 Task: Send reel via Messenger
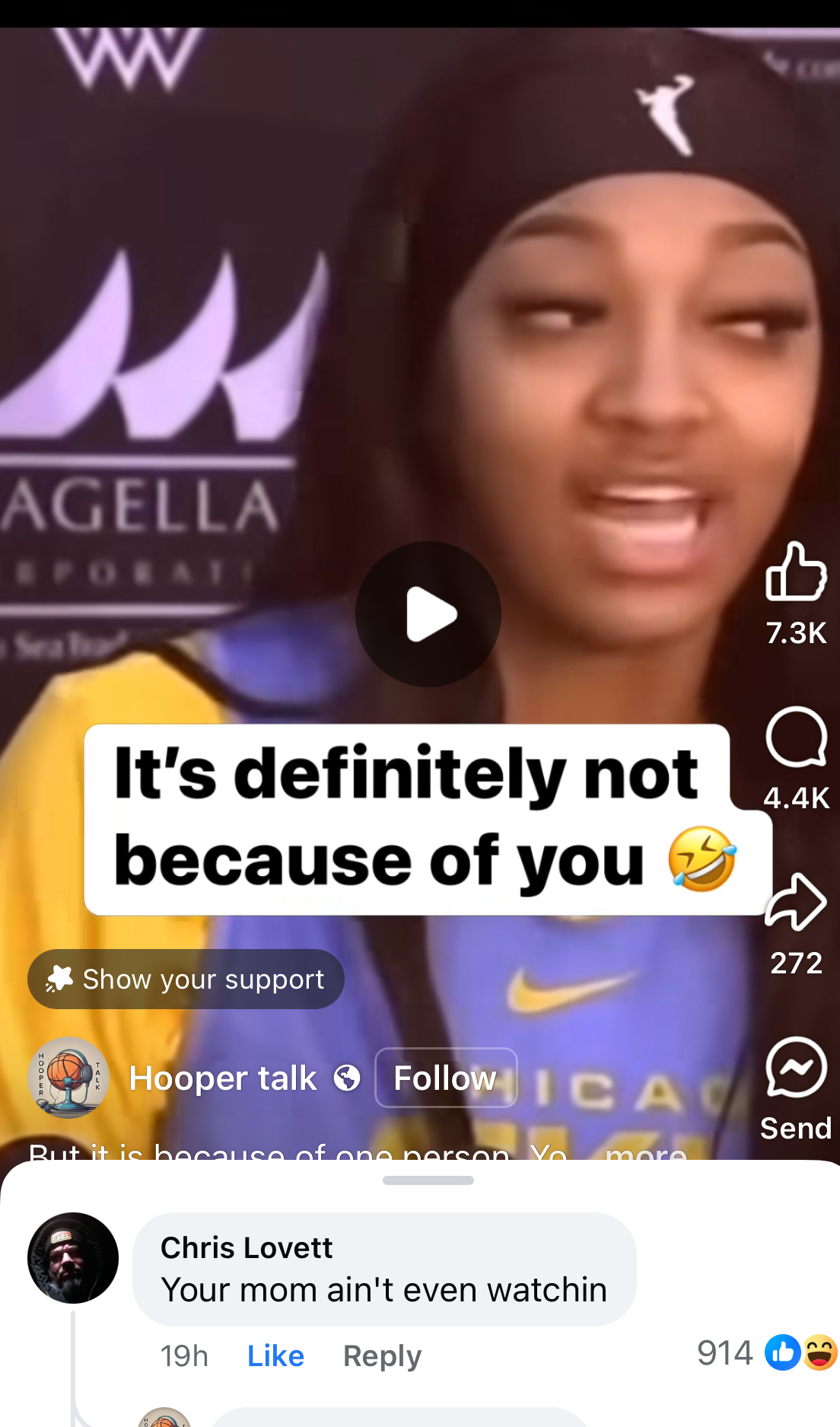coord(796,1068)
